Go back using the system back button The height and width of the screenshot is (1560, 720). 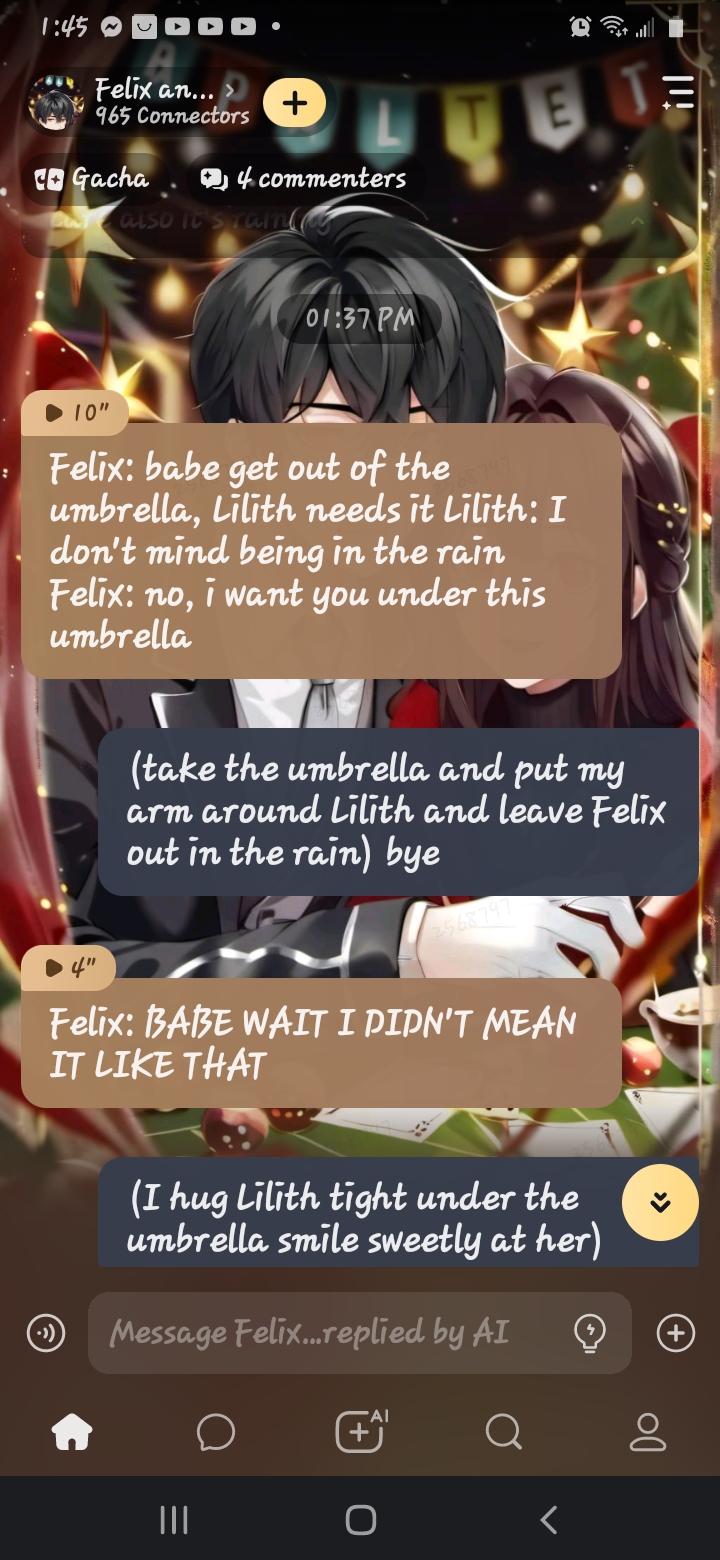tap(548, 1520)
